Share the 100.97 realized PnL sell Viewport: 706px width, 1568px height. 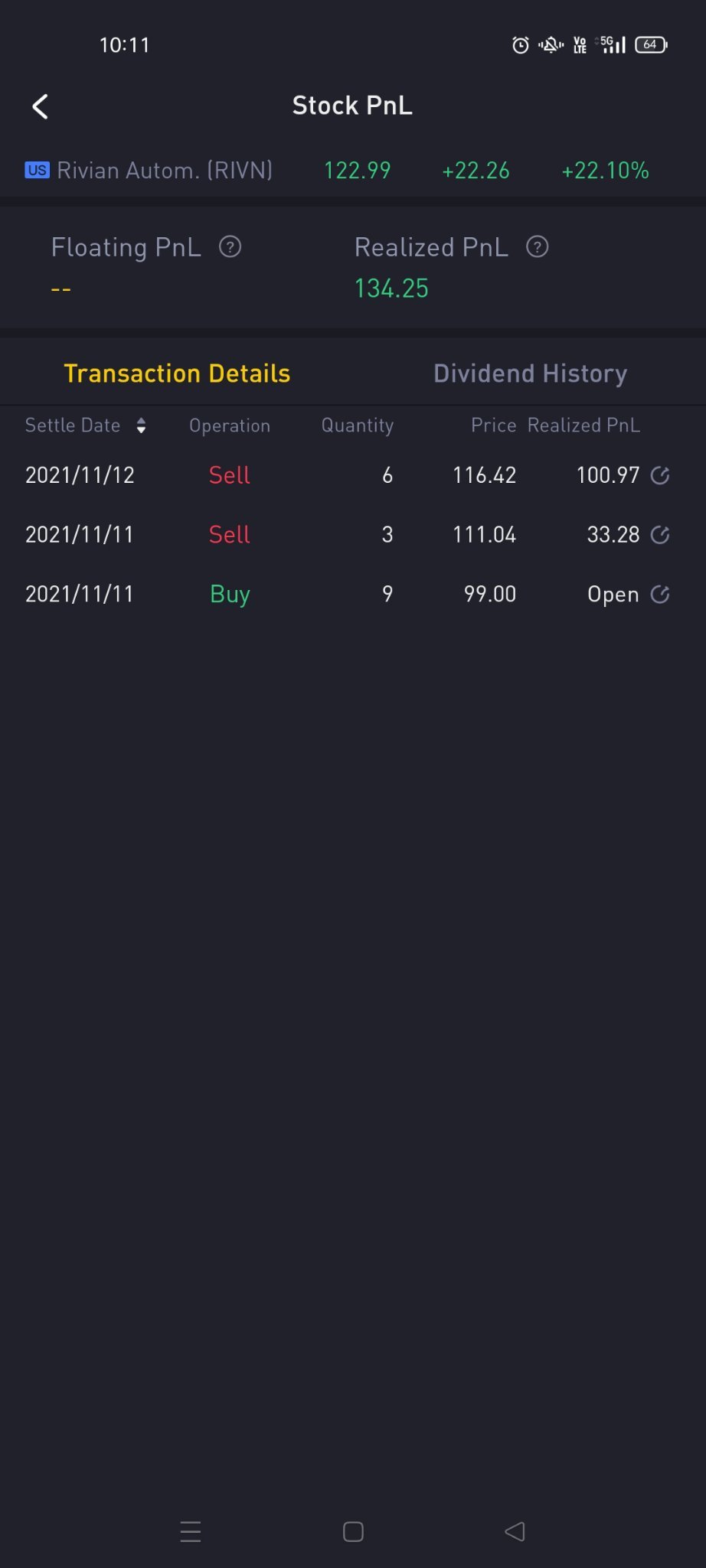coord(660,475)
